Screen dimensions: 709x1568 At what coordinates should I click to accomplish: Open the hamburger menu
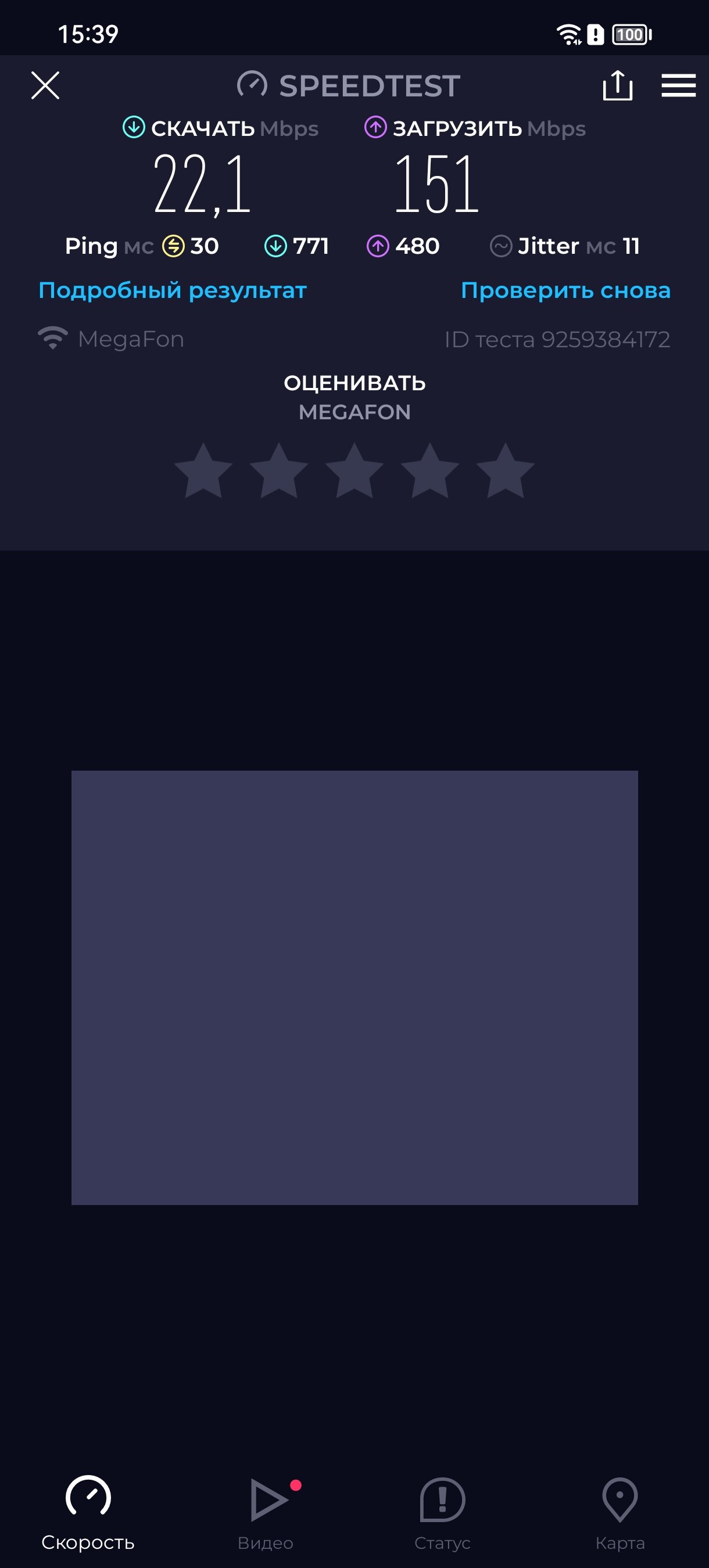coord(679,85)
